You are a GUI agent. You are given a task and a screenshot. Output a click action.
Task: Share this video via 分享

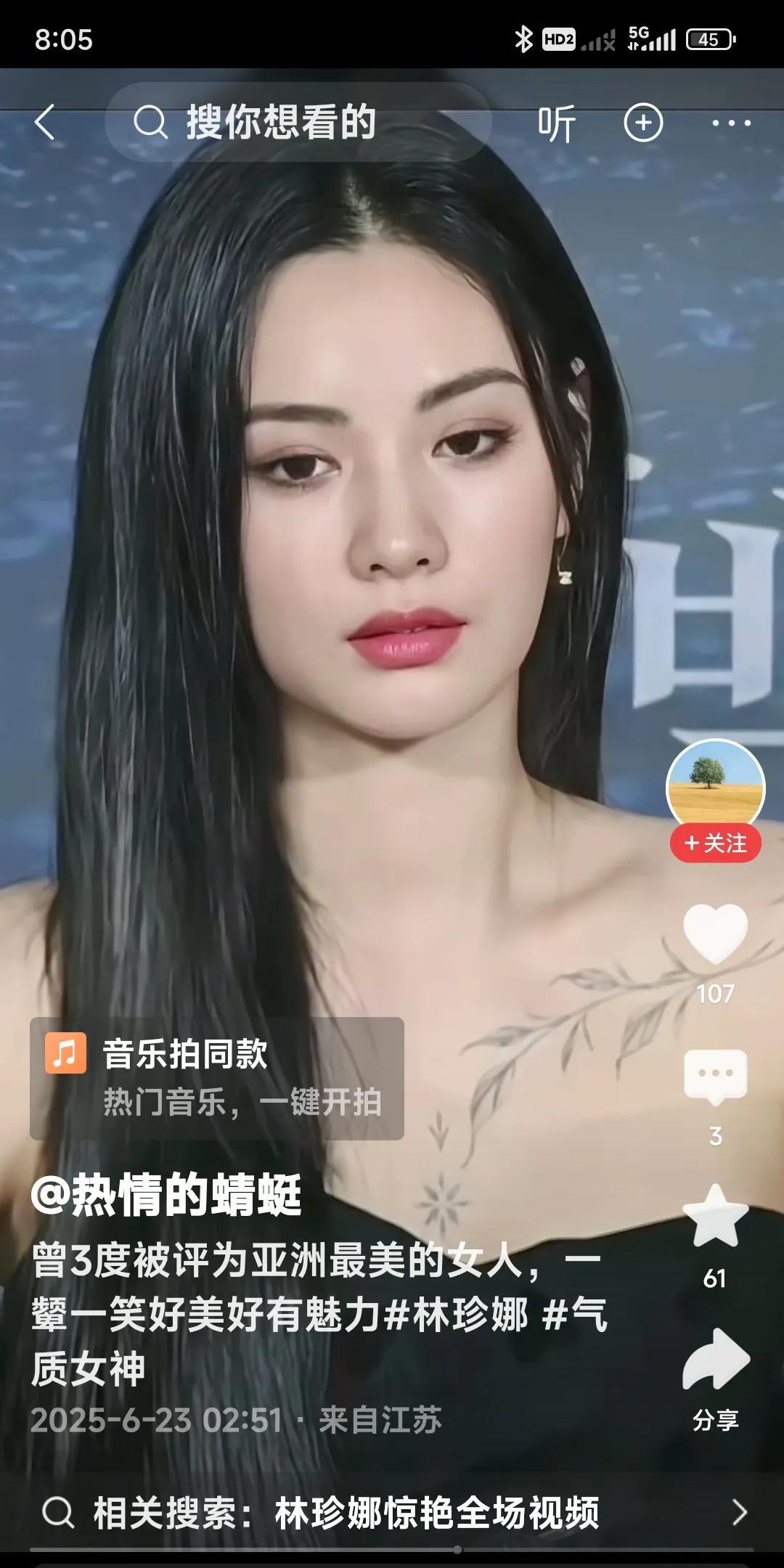tap(716, 1379)
